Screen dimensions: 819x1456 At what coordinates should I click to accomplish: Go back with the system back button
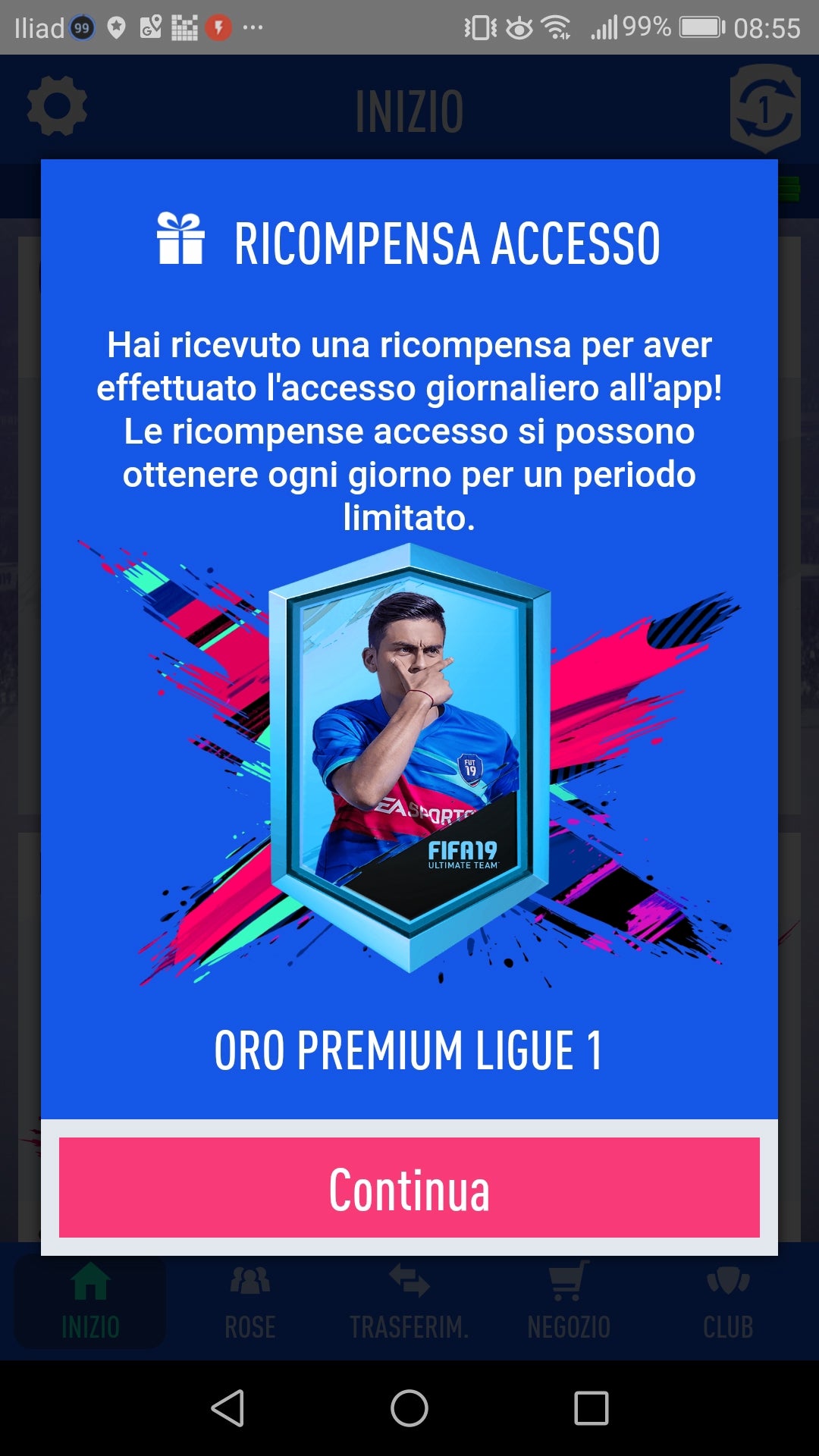227,1408
